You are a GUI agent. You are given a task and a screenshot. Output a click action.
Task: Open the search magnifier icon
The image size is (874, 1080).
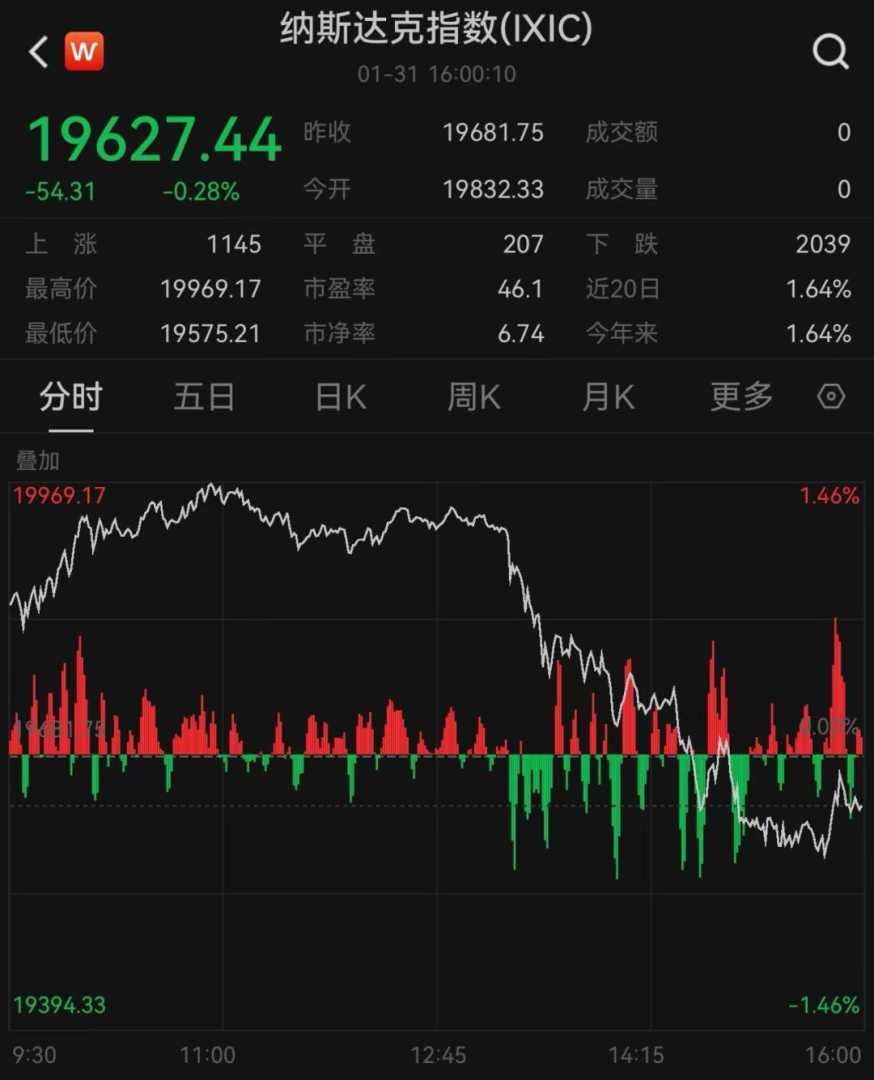click(x=830, y=51)
